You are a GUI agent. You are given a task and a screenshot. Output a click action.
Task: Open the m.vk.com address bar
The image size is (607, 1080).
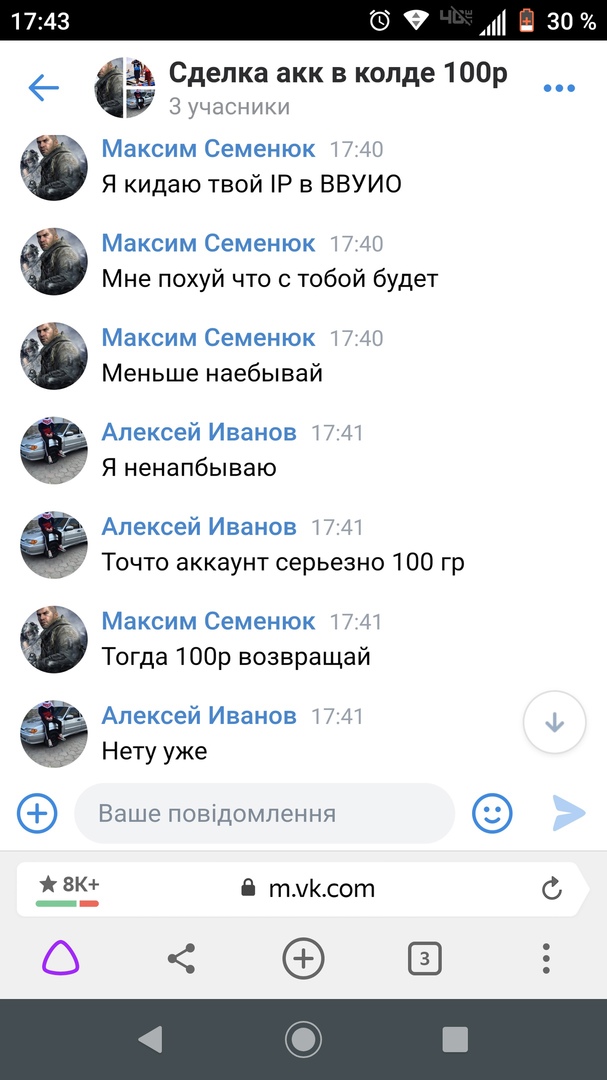[322, 888]
